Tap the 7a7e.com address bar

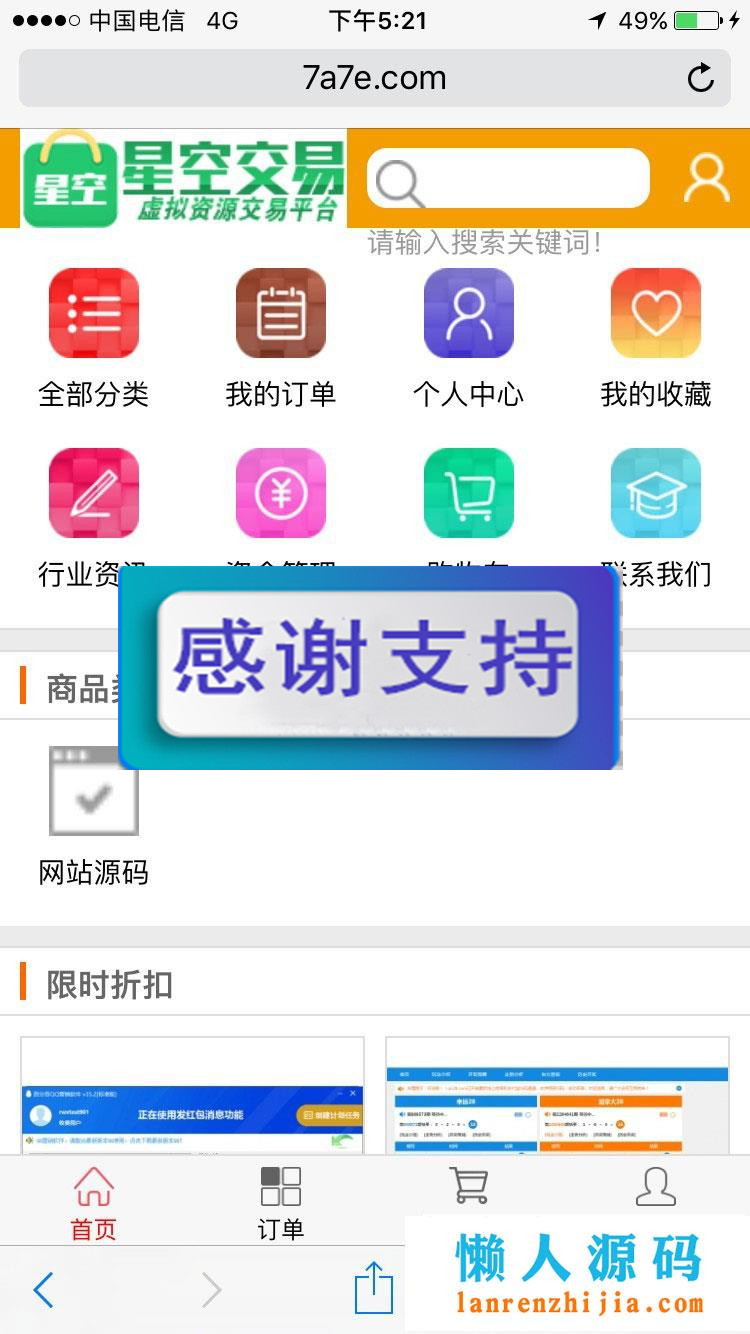pyautogui.click(x=374, y=78)
